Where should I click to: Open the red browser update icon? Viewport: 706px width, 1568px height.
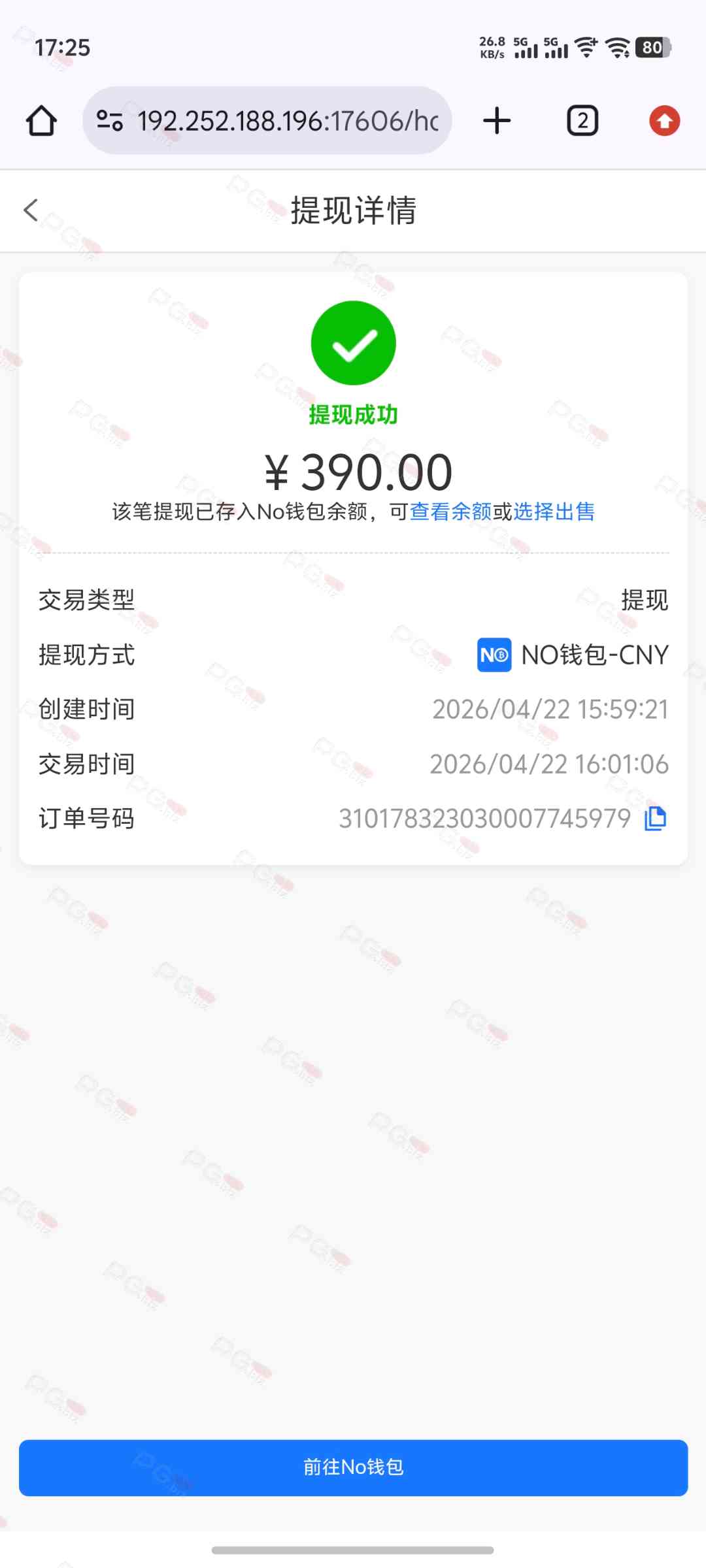click(664, 121)
